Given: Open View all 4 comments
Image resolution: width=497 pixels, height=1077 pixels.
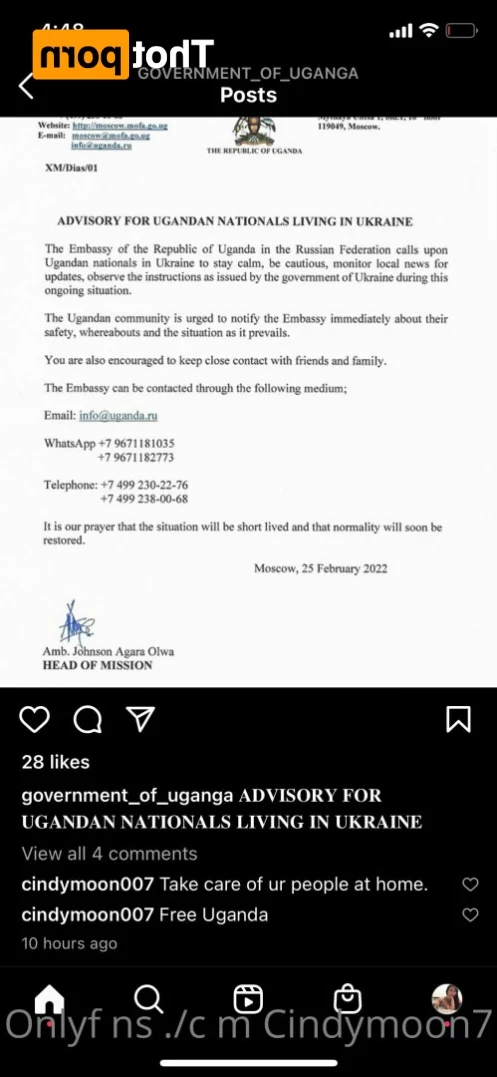Looking at the screenshot, I should [109, 854].
